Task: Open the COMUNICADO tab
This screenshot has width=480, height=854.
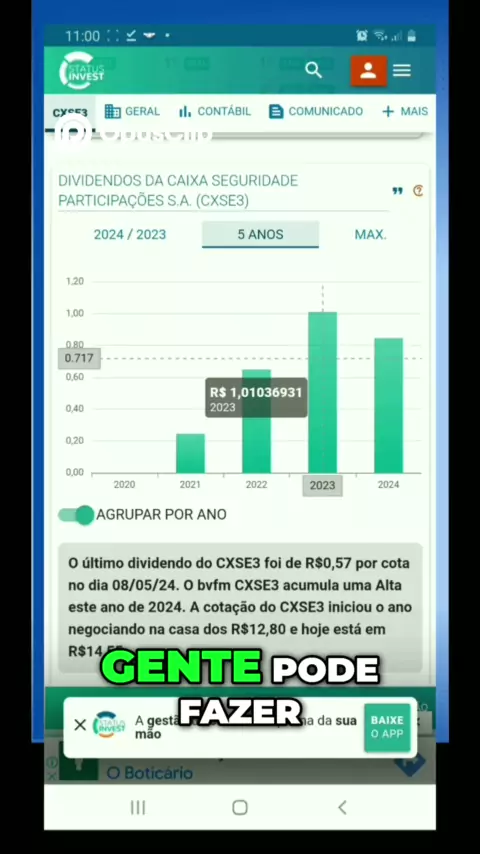Action: click(316, 111)
